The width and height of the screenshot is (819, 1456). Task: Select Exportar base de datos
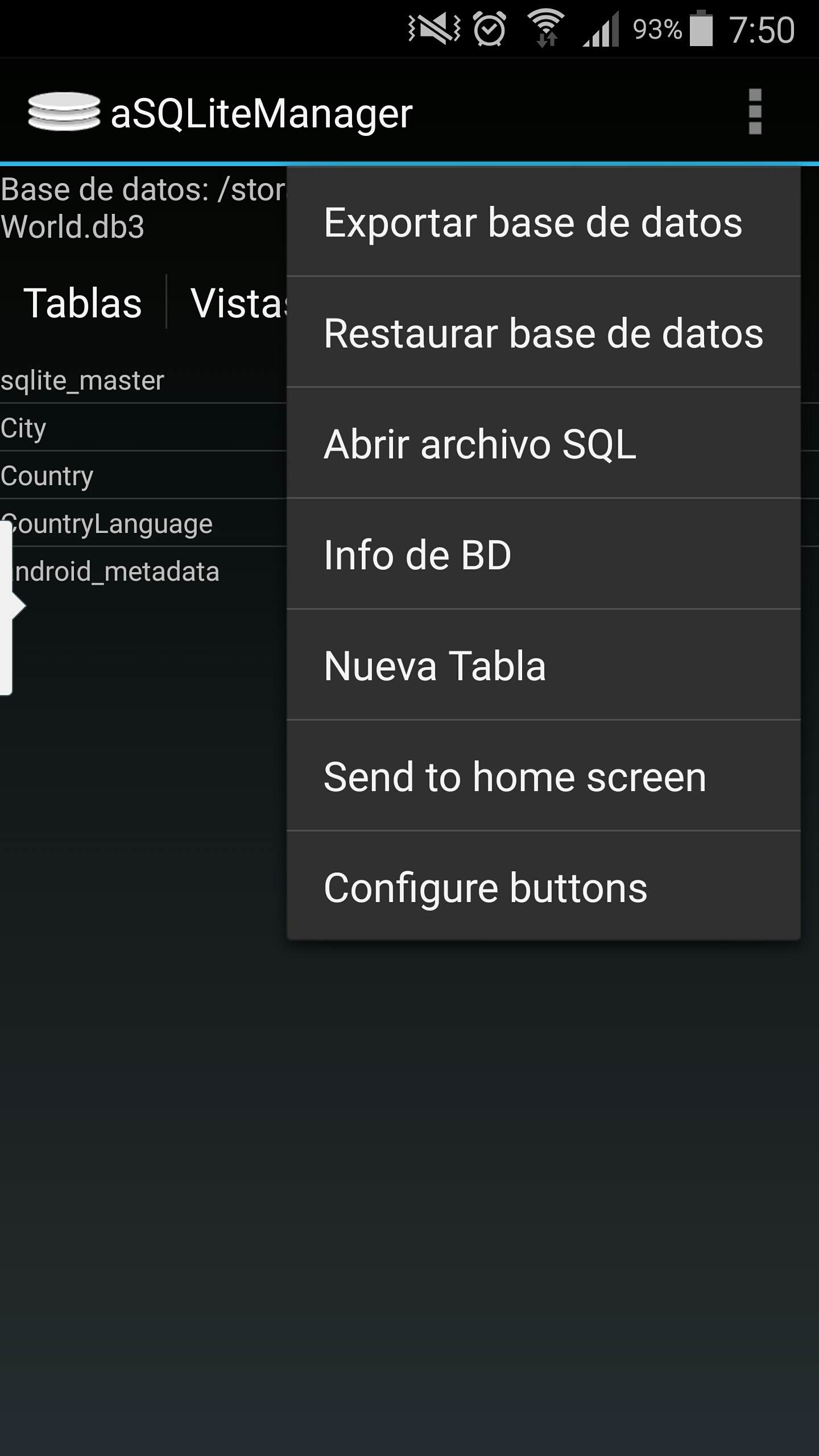click(533, 222)
